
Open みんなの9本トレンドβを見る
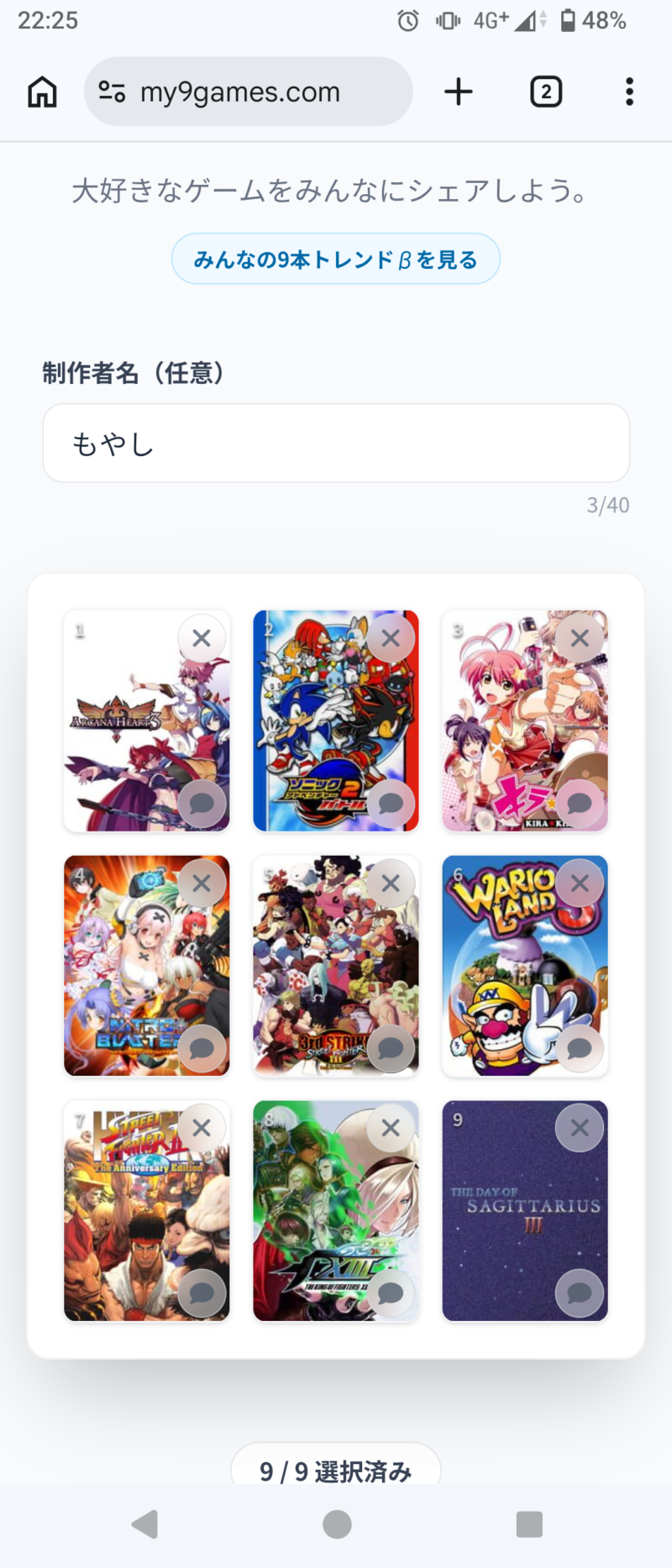point(335,260)
